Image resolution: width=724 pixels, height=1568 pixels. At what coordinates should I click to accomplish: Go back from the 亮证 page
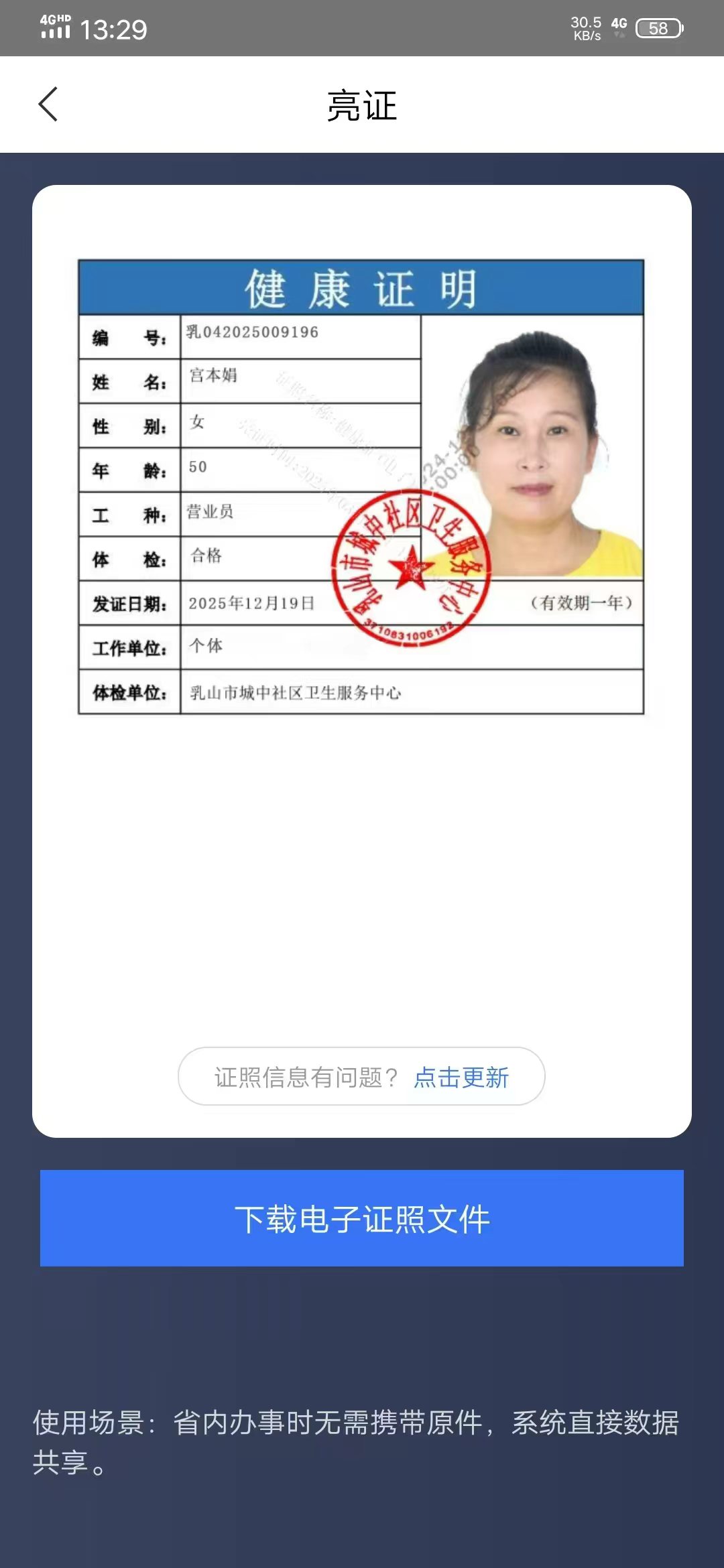coord(48,105)
